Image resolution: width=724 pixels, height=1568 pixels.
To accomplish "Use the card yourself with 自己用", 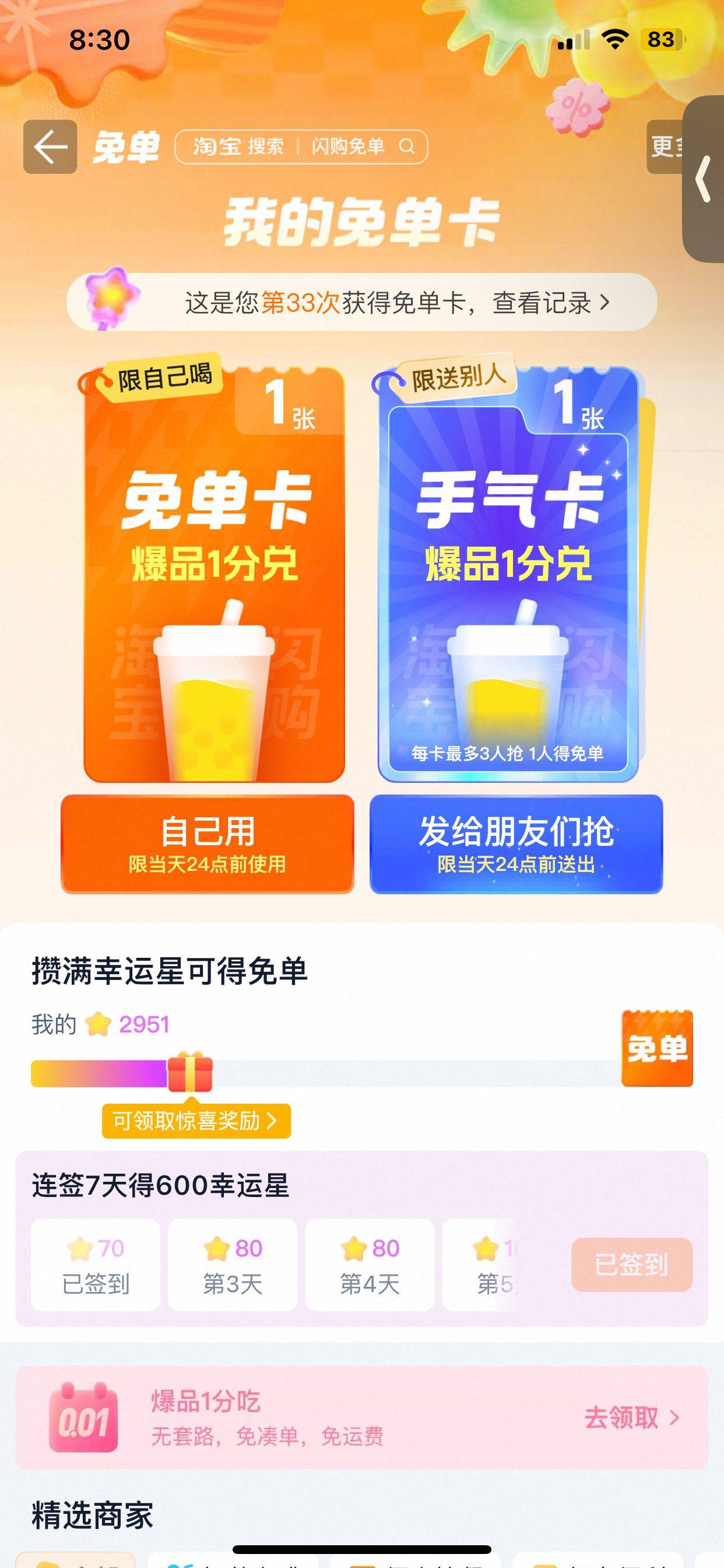I will click(207, 843).
